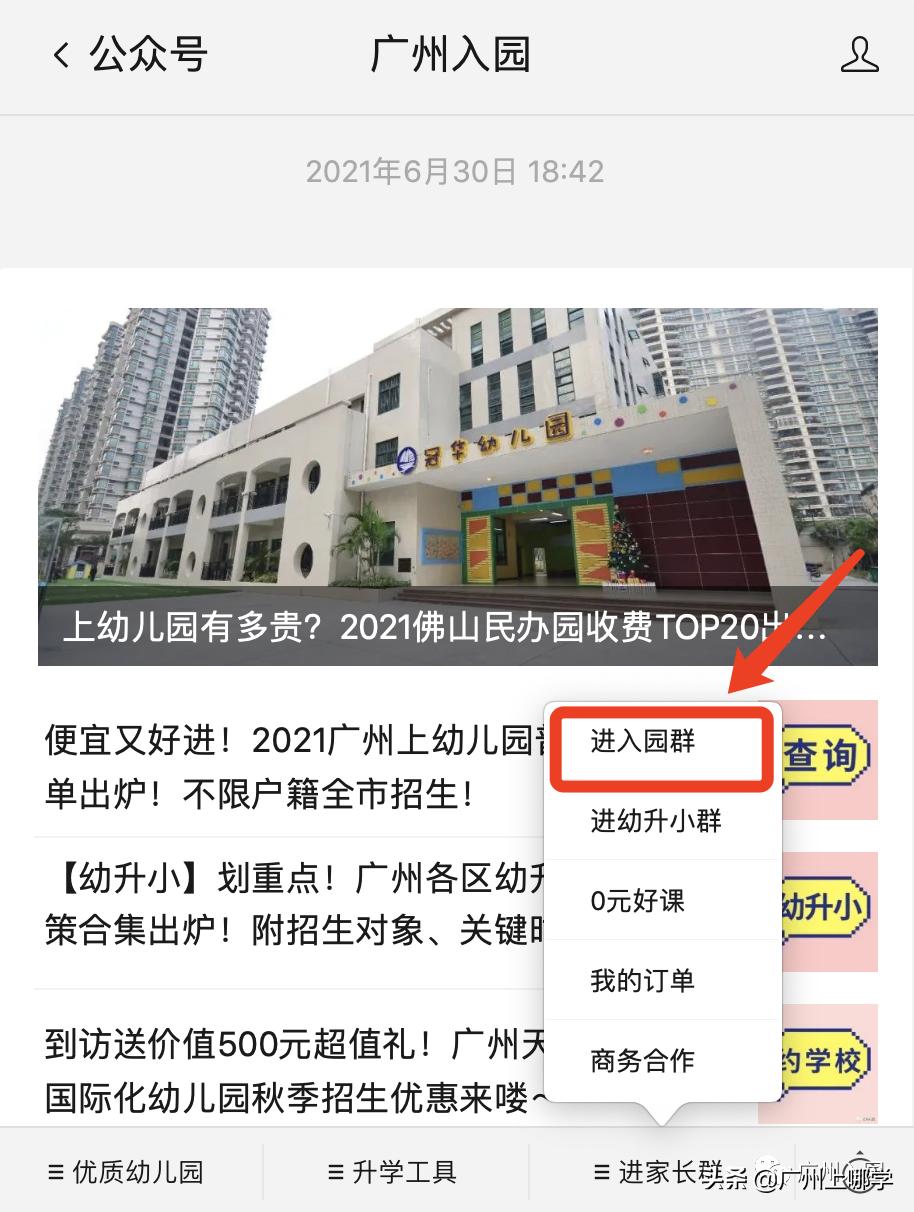Expand the 升学工具 bottom menu
This screenshot has height=1212, width=914.
point(390,1171)
